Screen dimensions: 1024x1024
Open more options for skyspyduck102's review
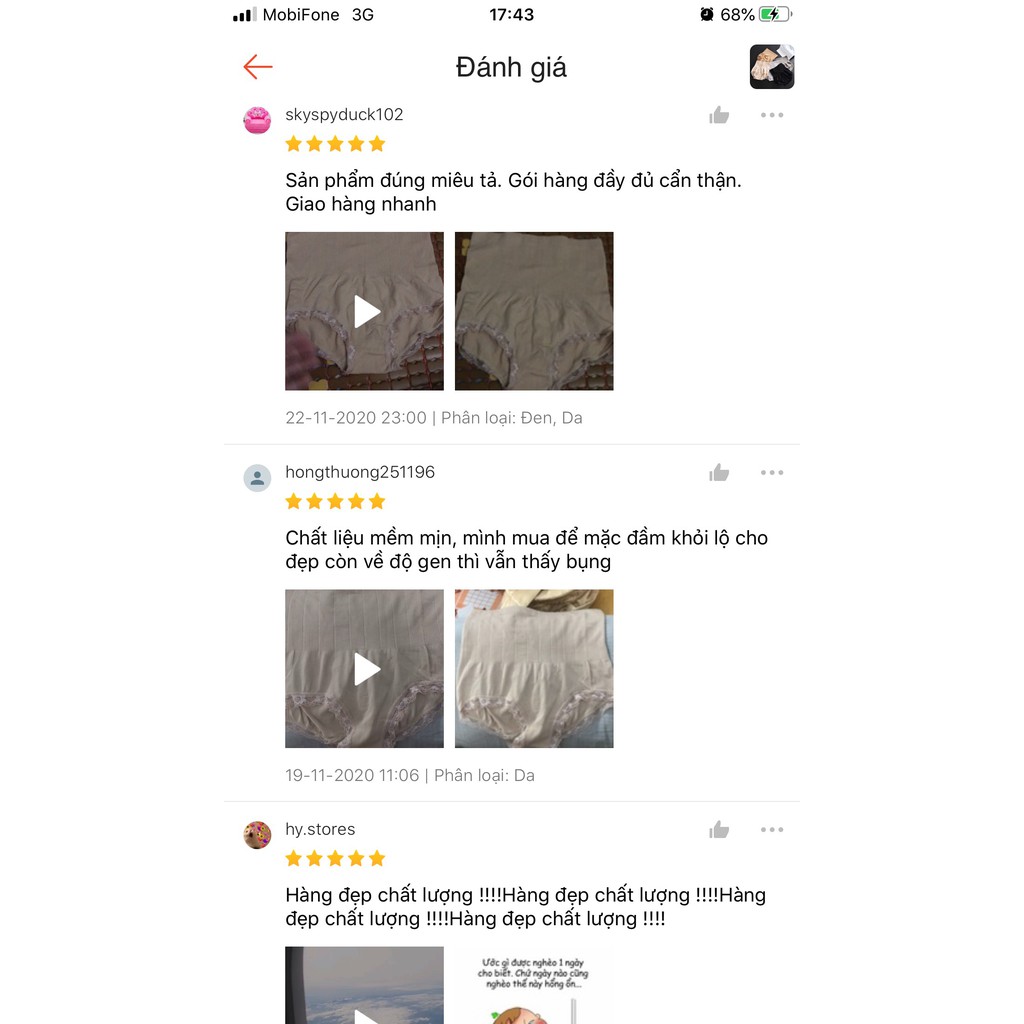coord(771,115)
